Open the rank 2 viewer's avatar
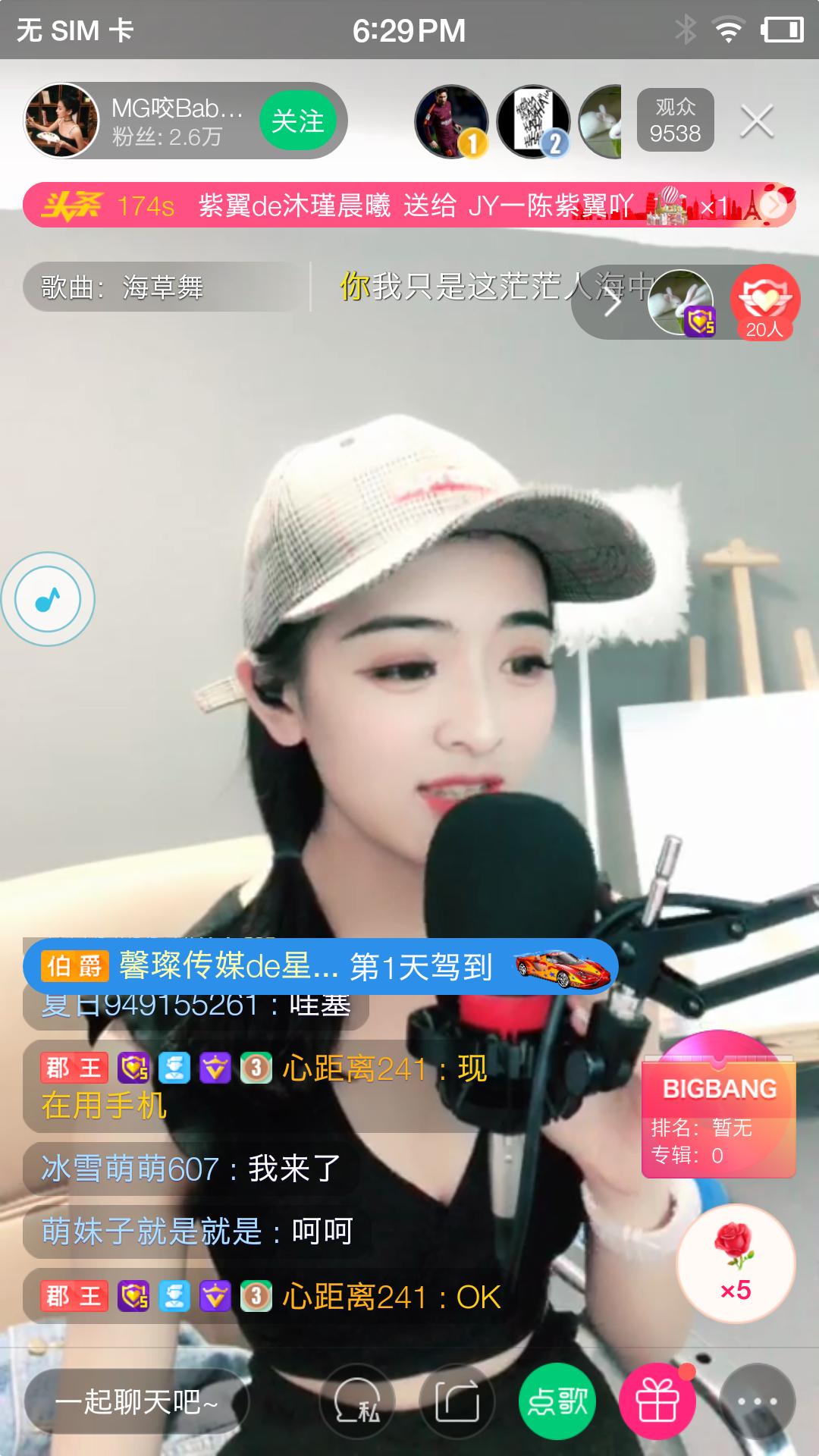 [x=534, y=121]
